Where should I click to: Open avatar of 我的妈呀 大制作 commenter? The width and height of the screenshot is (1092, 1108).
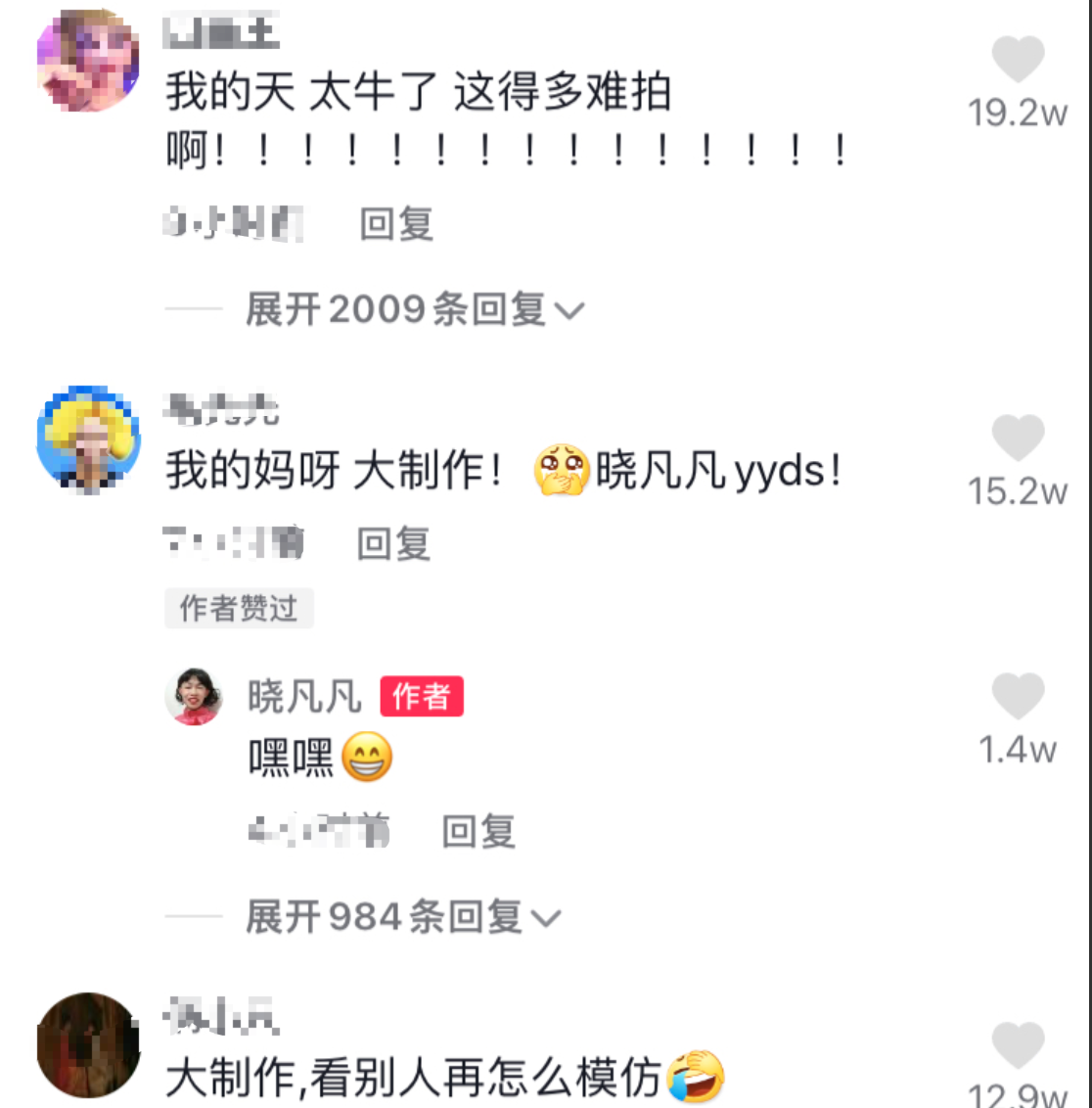pyautogui.click(x=88, y=438)
